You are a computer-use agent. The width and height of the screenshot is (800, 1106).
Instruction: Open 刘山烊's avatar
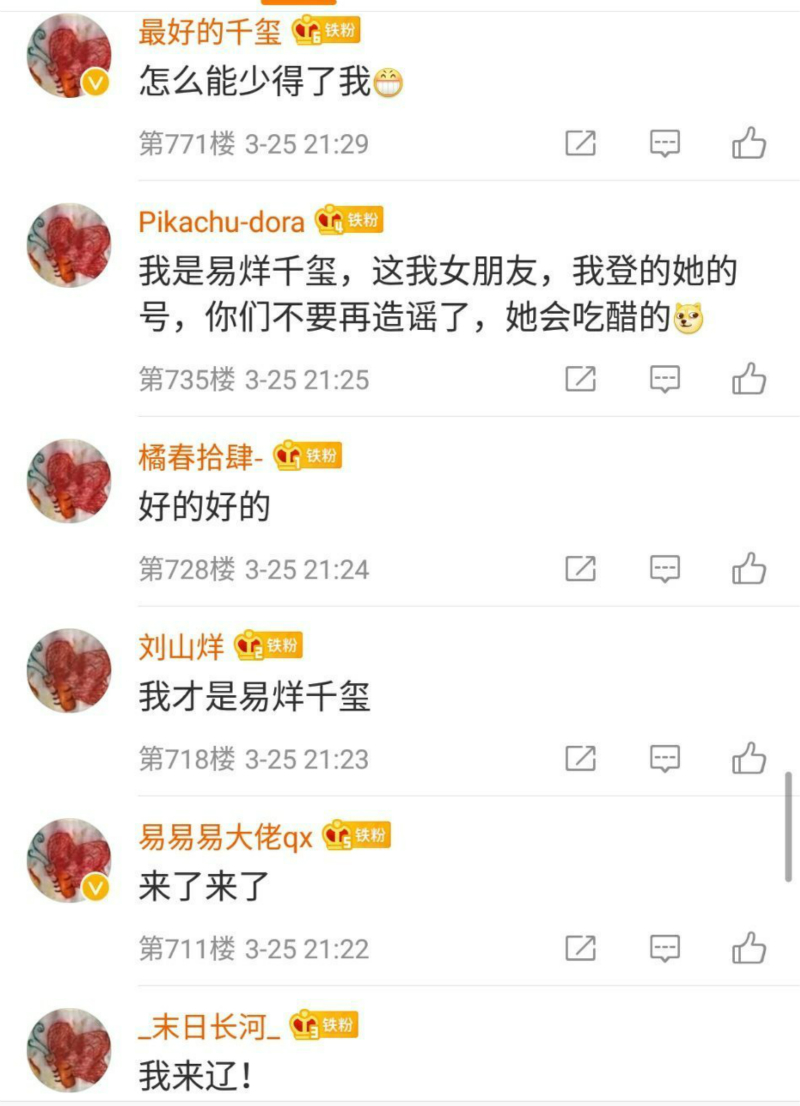(68, 670)
